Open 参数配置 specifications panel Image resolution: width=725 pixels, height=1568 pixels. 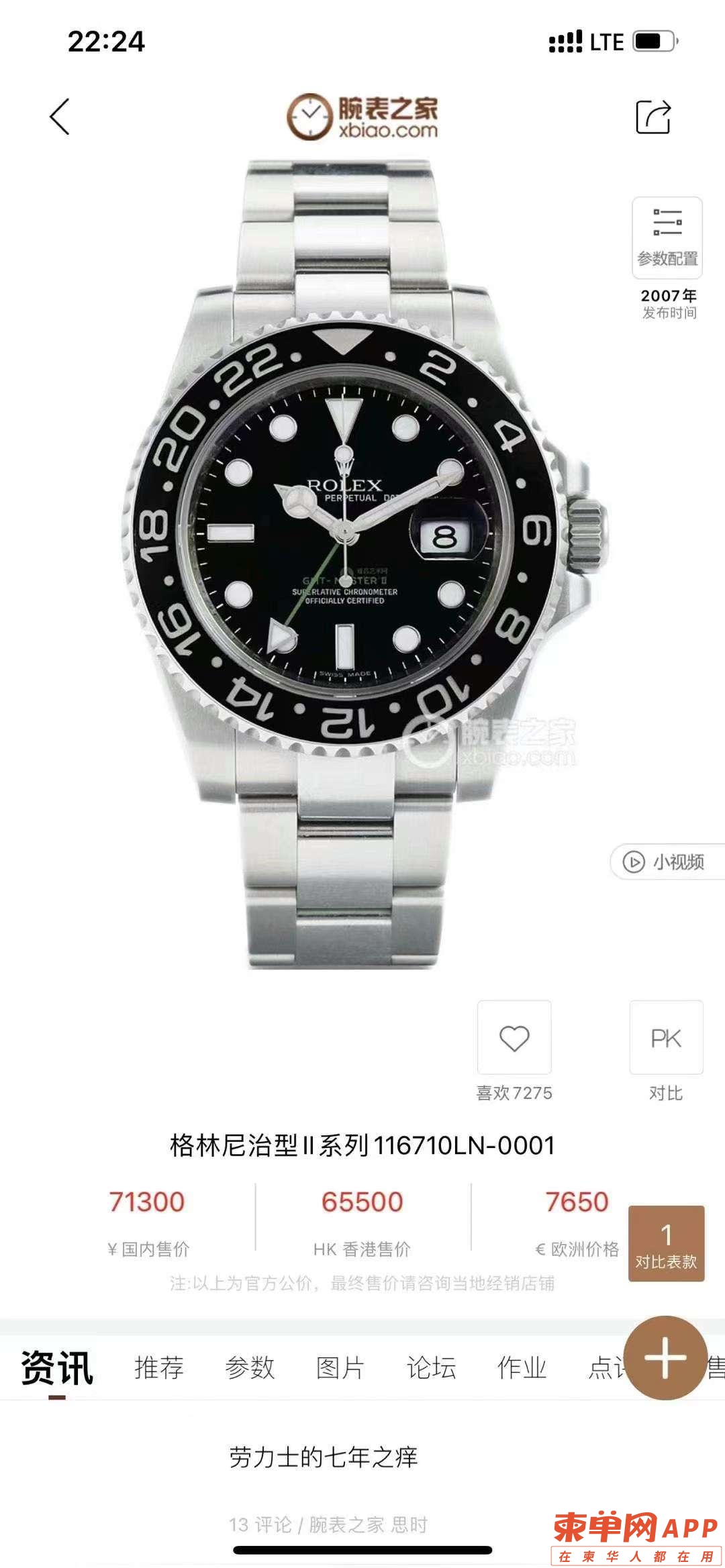pos(667,238)
